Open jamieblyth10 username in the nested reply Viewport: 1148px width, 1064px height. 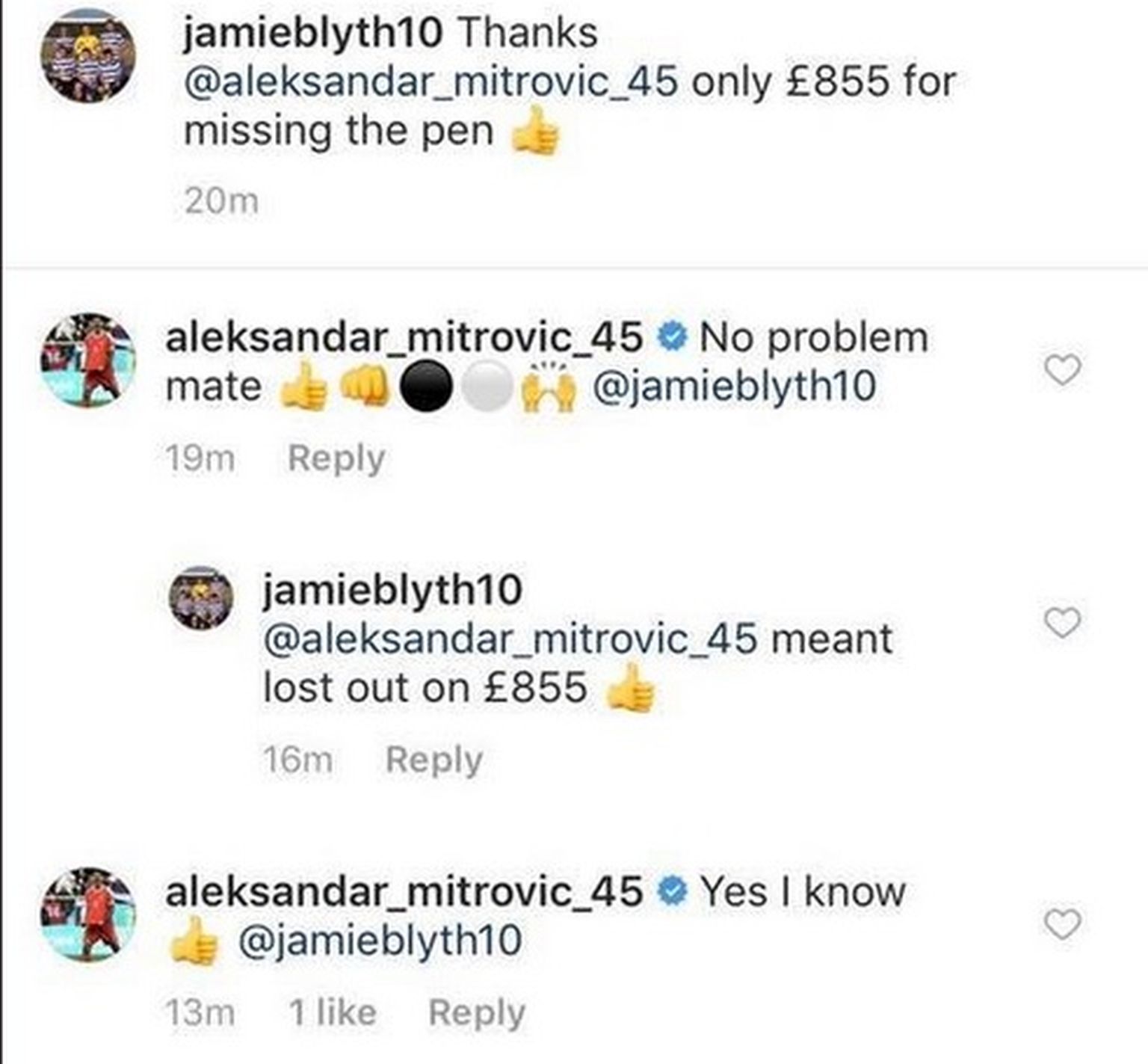[x=392, y=590]
